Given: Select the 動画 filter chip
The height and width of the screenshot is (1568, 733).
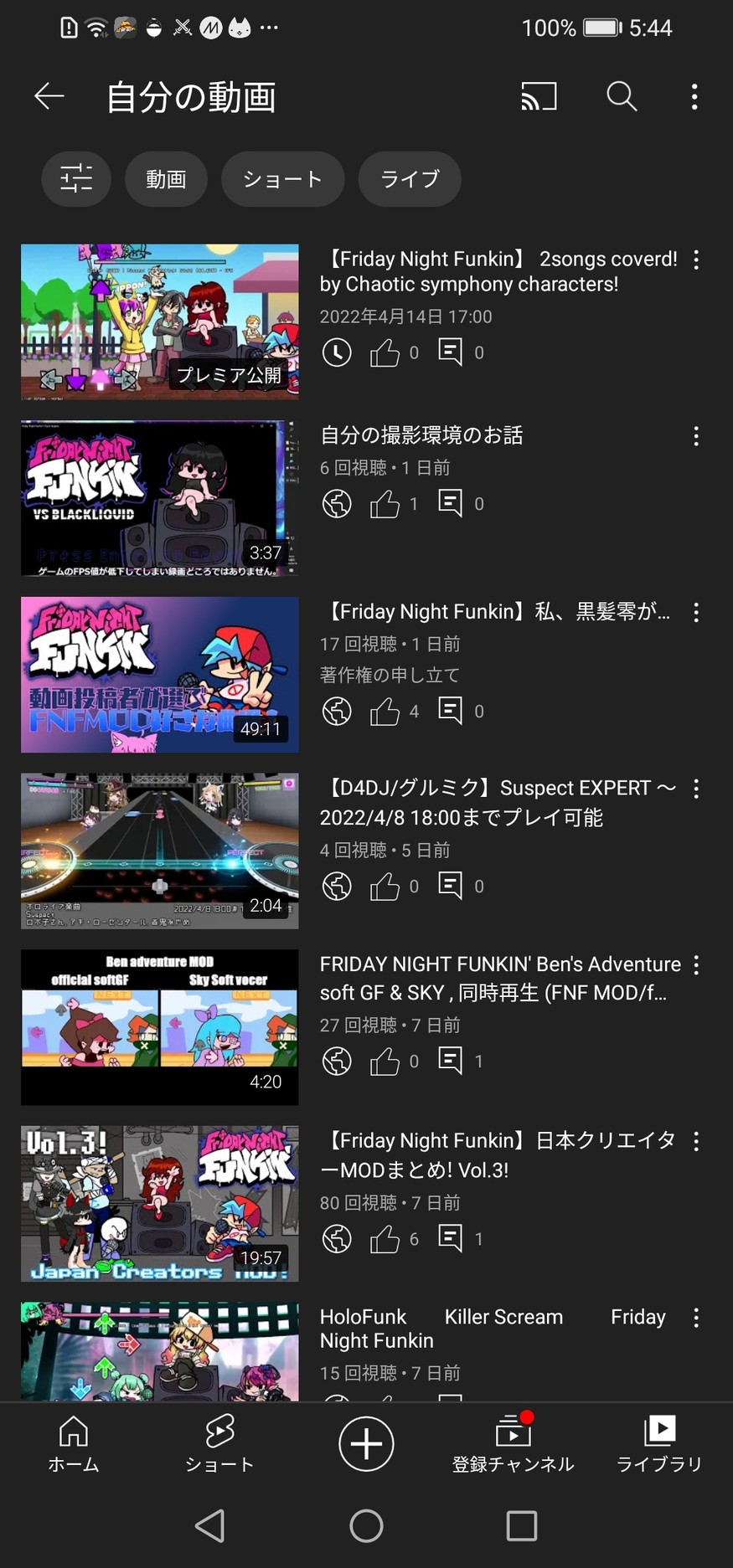Looking at the screenshot, I should (x=166, y=178).
